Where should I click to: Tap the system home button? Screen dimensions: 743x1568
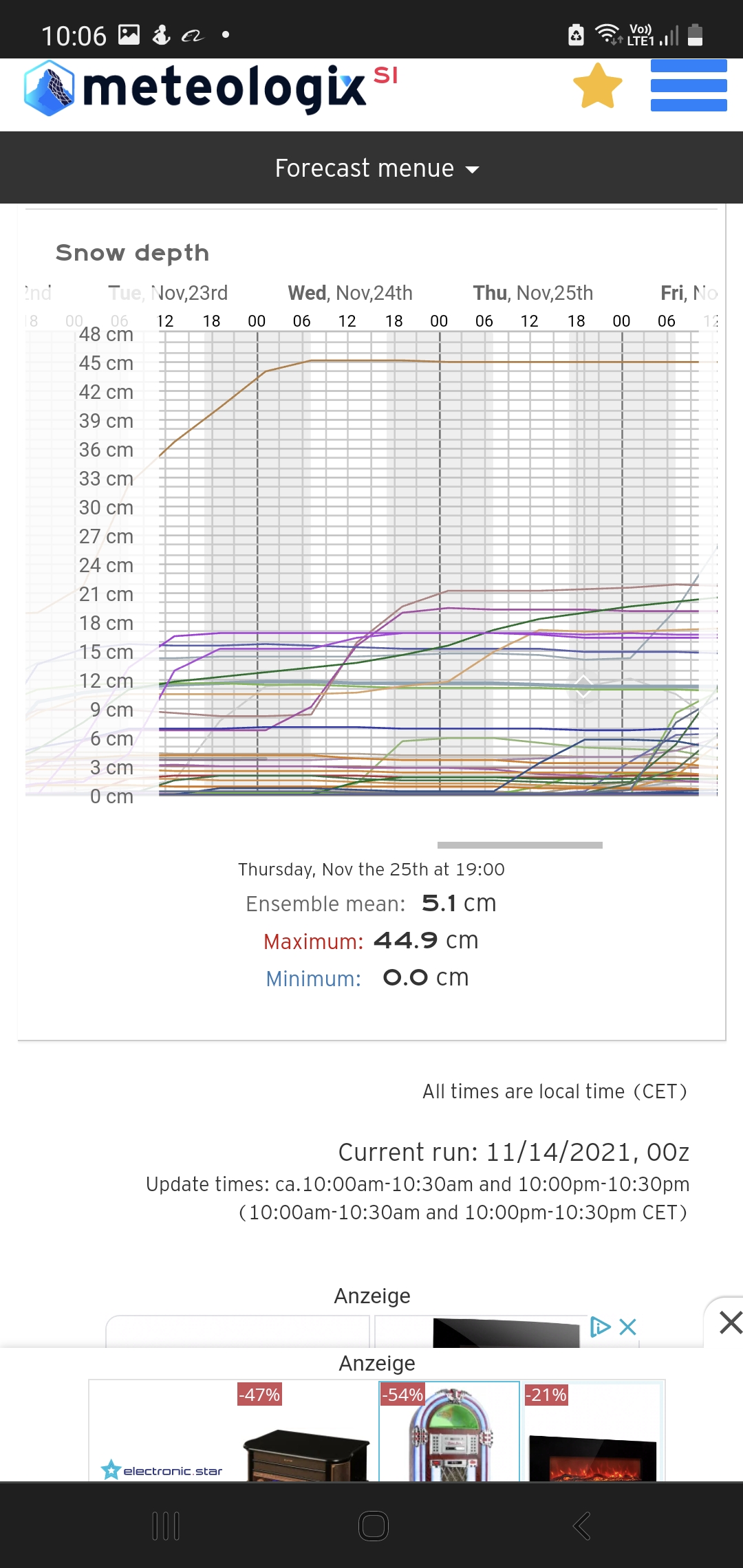coord(373,1525)
